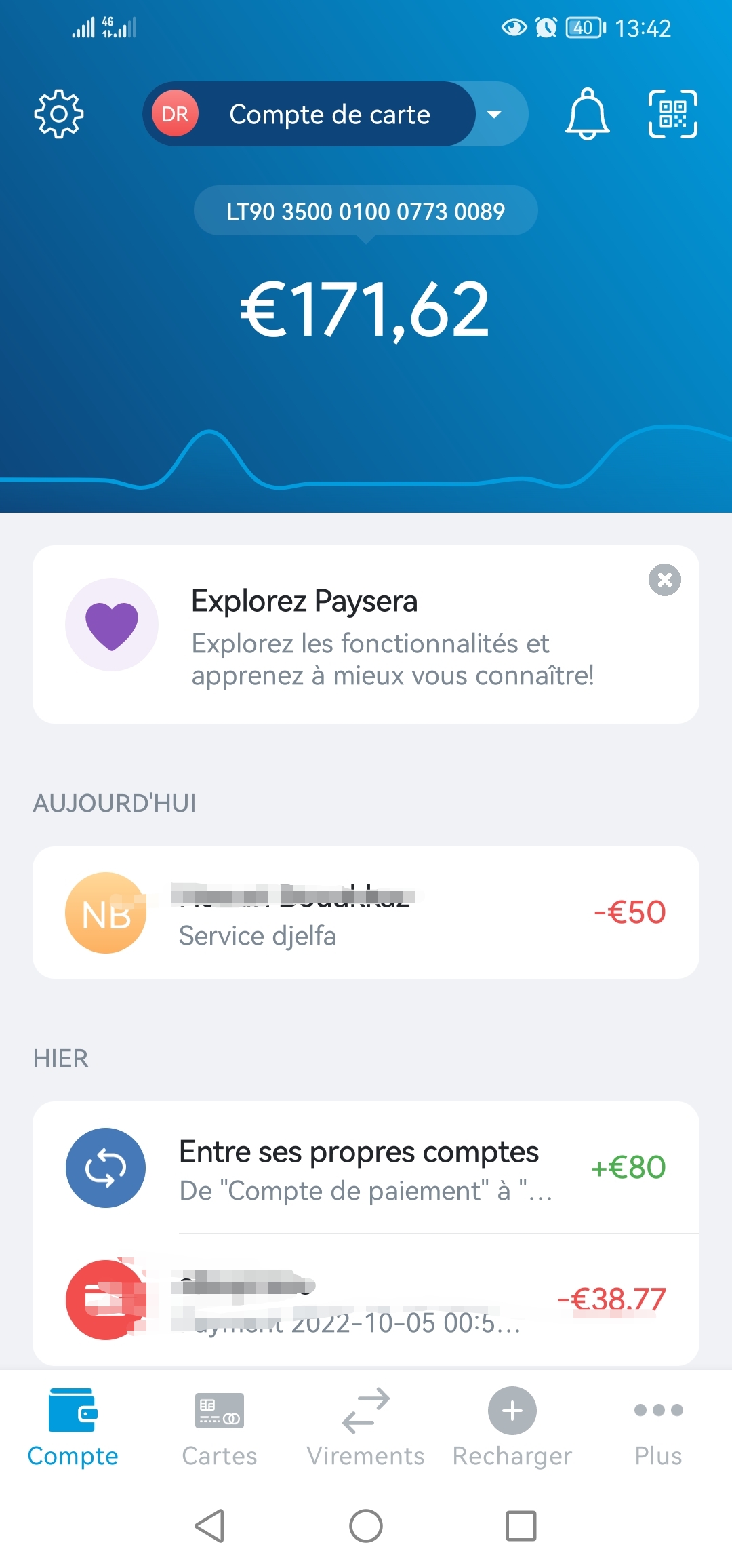732x1568 pixels.
Task: Dismiss the Explorez Paysera banner
Action: (665, 580)
